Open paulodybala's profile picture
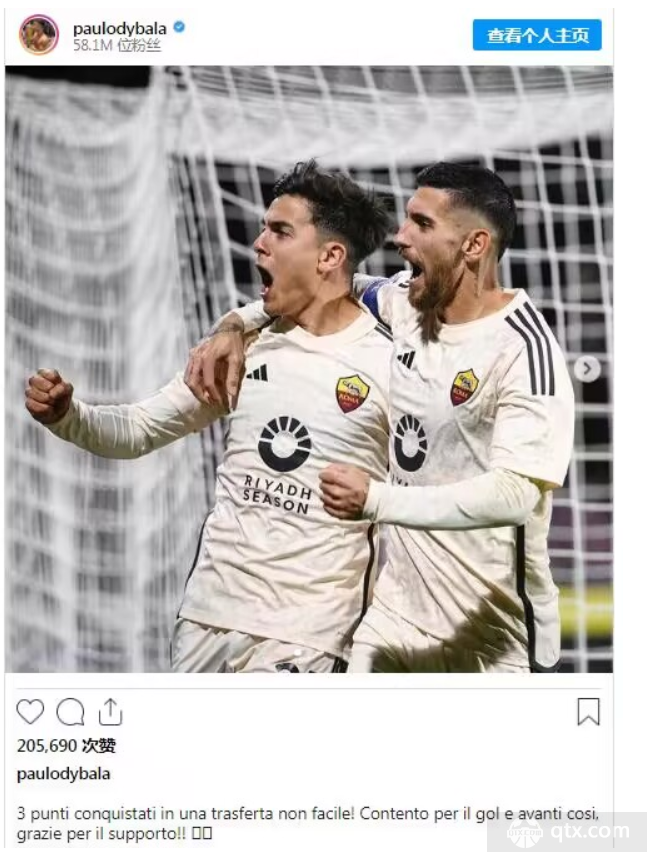 tap(38, 35)
